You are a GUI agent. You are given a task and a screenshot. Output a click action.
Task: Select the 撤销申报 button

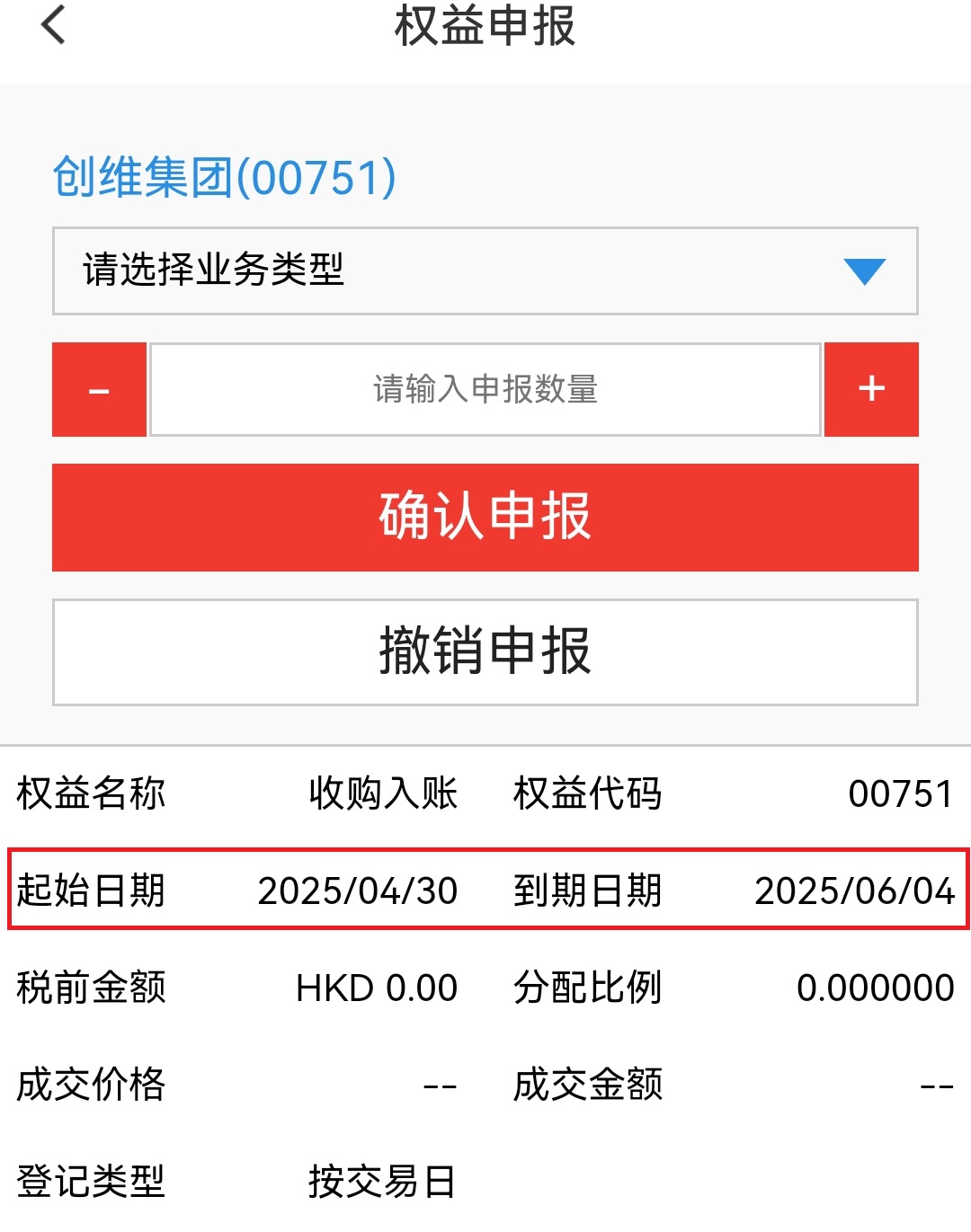tap(485, 652)
